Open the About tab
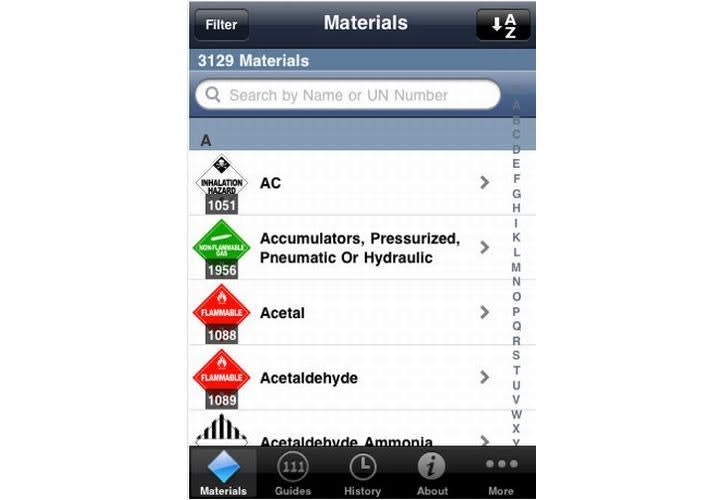 click(432, 474)
